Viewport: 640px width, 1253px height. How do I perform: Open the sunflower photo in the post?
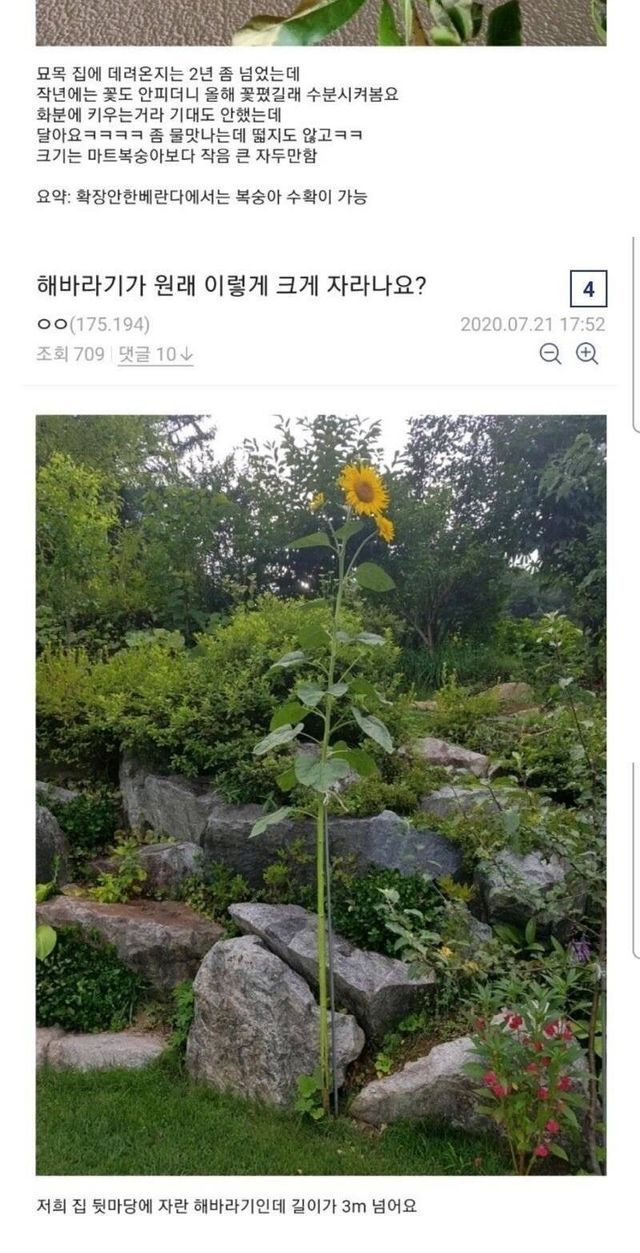point(320,794)
